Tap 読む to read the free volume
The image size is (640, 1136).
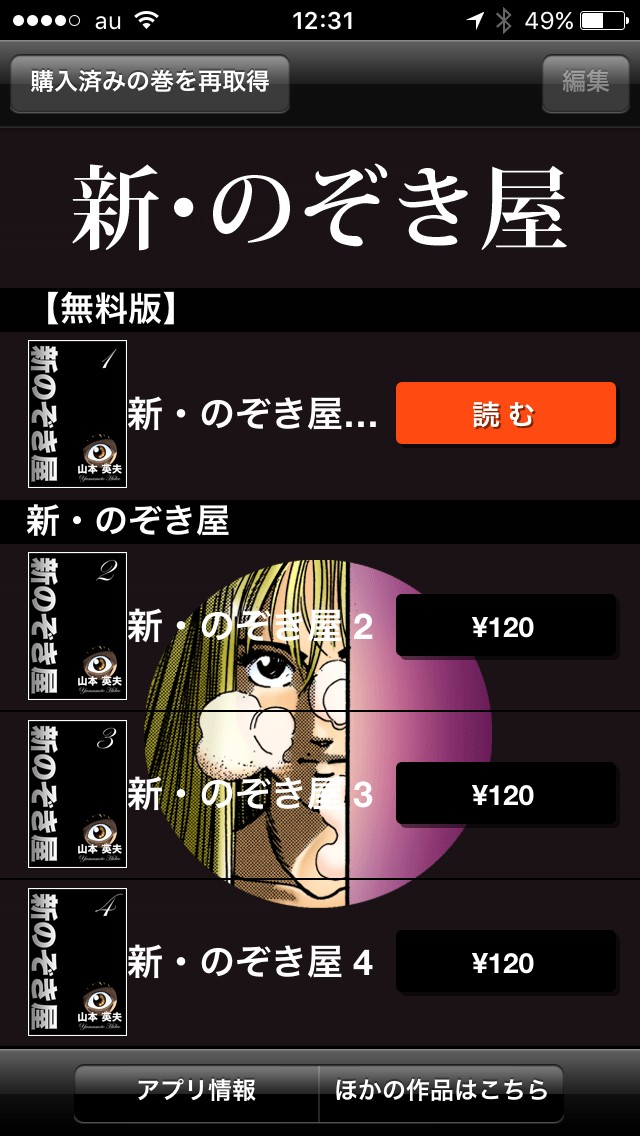point(506,414)
